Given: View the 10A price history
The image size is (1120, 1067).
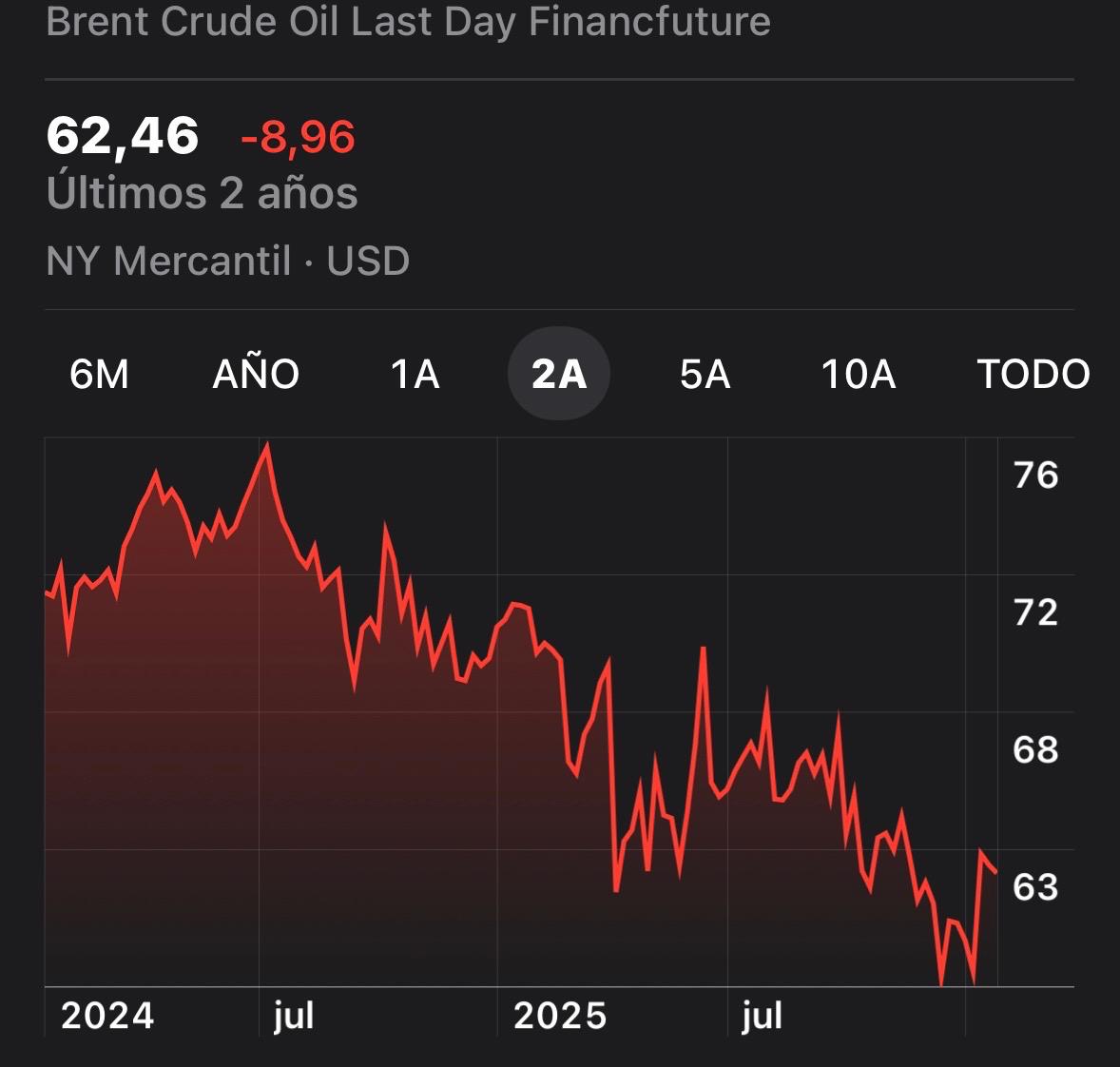Looking at the screenshot, I should 858,374.
